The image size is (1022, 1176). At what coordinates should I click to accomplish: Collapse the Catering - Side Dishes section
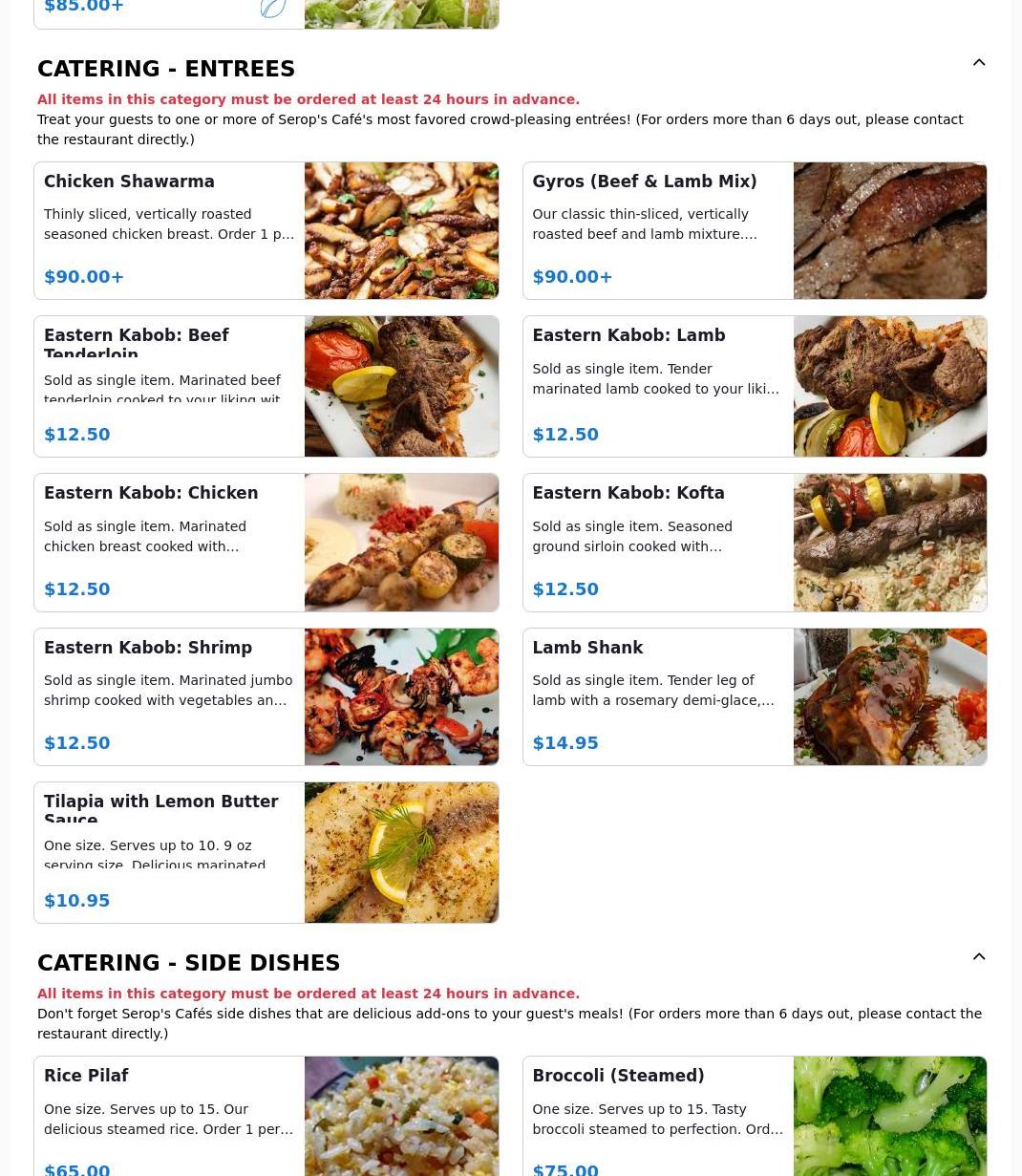coord(978,957)
